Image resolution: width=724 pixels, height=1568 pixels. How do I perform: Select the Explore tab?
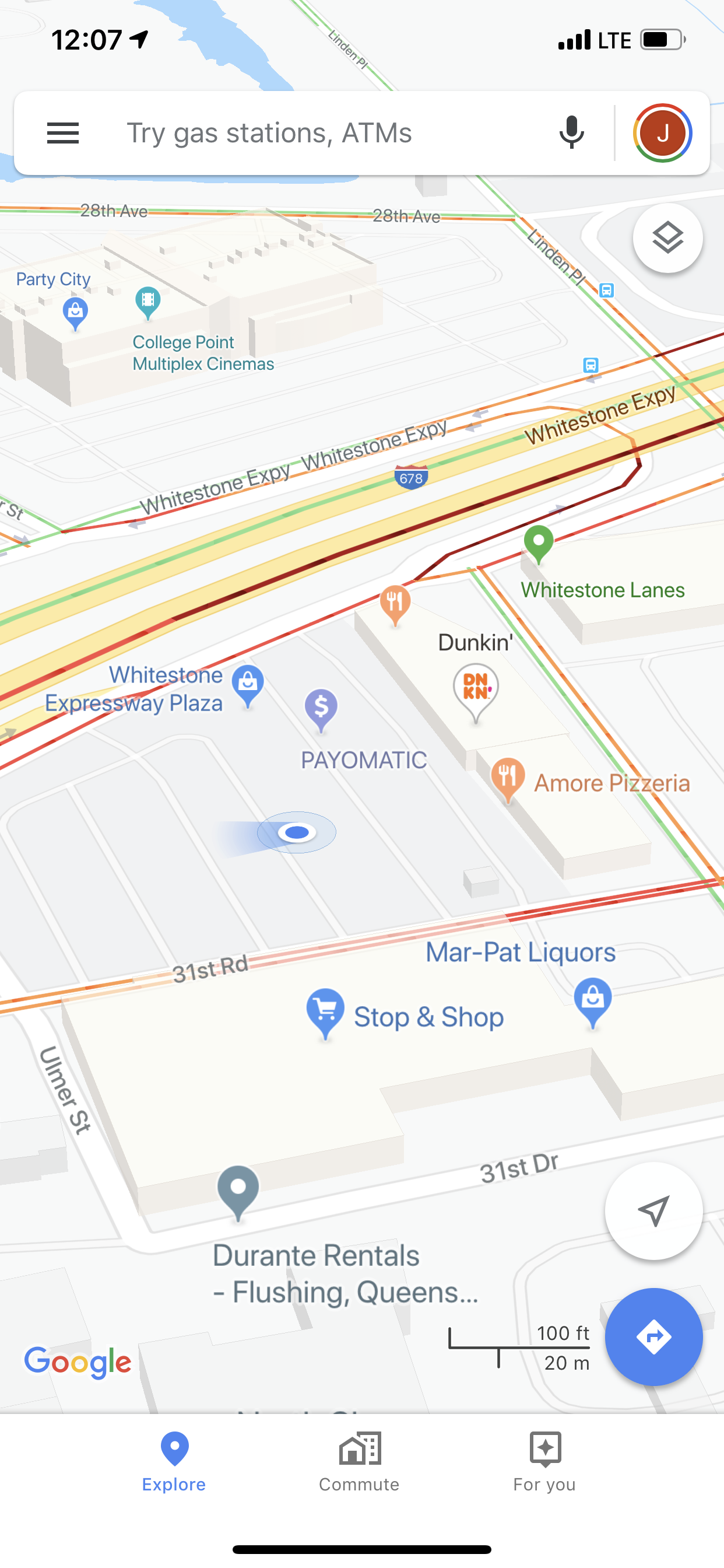(x=174, y=1461)
